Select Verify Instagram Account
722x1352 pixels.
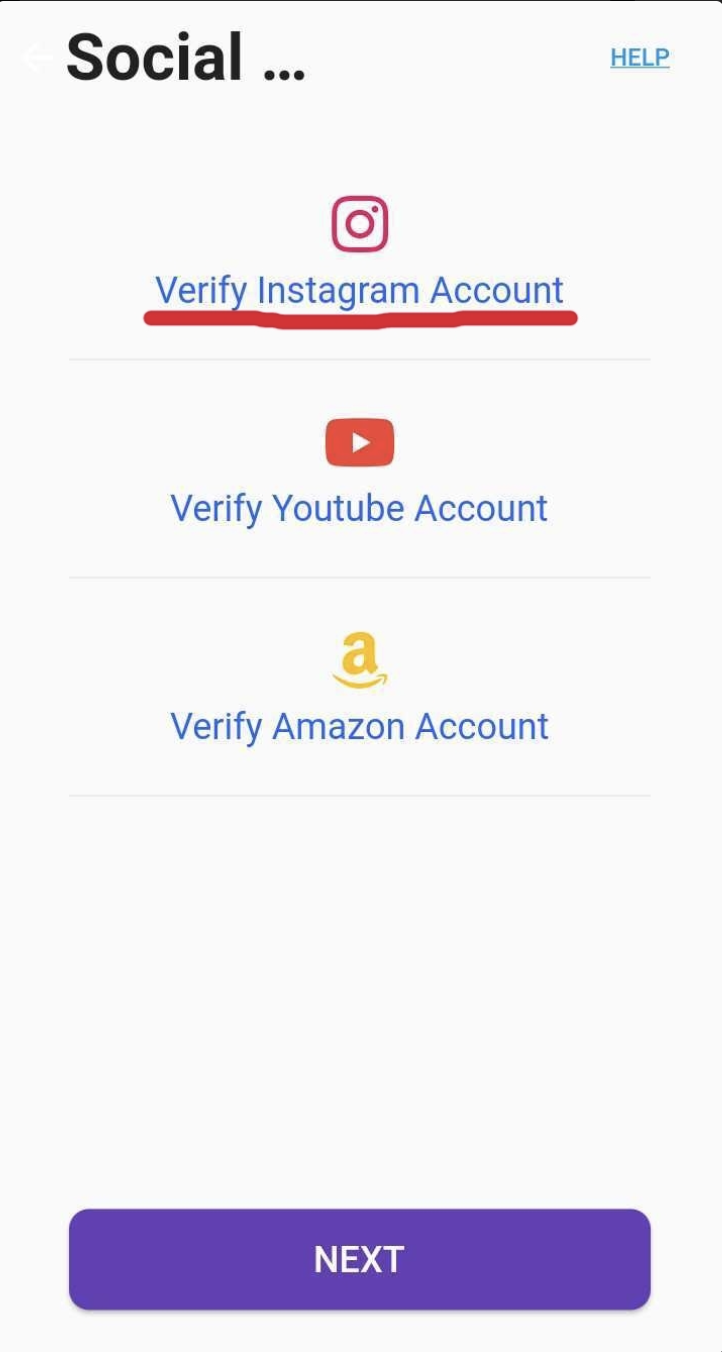(359, 290)
